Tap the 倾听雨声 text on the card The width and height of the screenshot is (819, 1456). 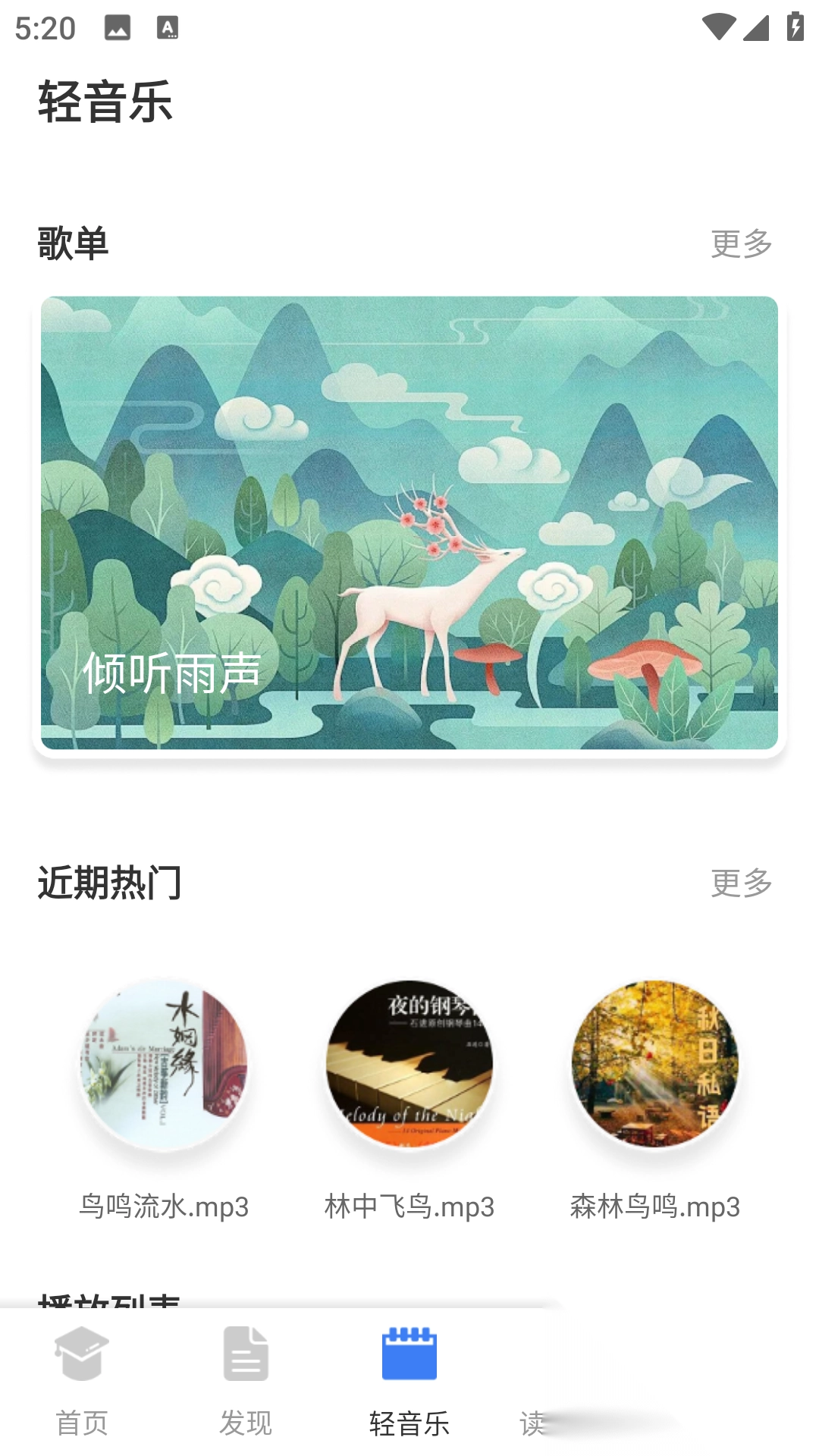coord(171,672)
